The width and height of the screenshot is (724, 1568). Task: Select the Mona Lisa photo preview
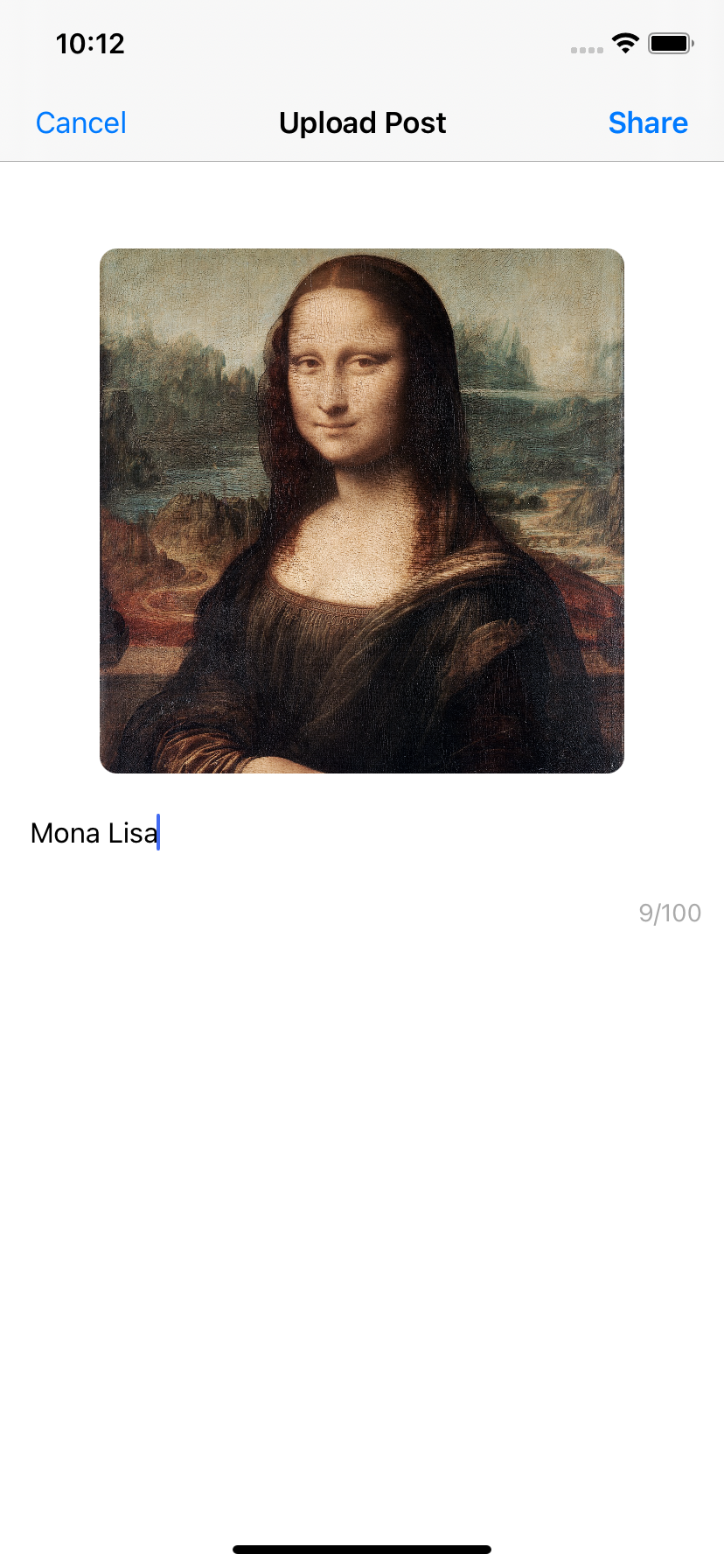click(362, 511)
